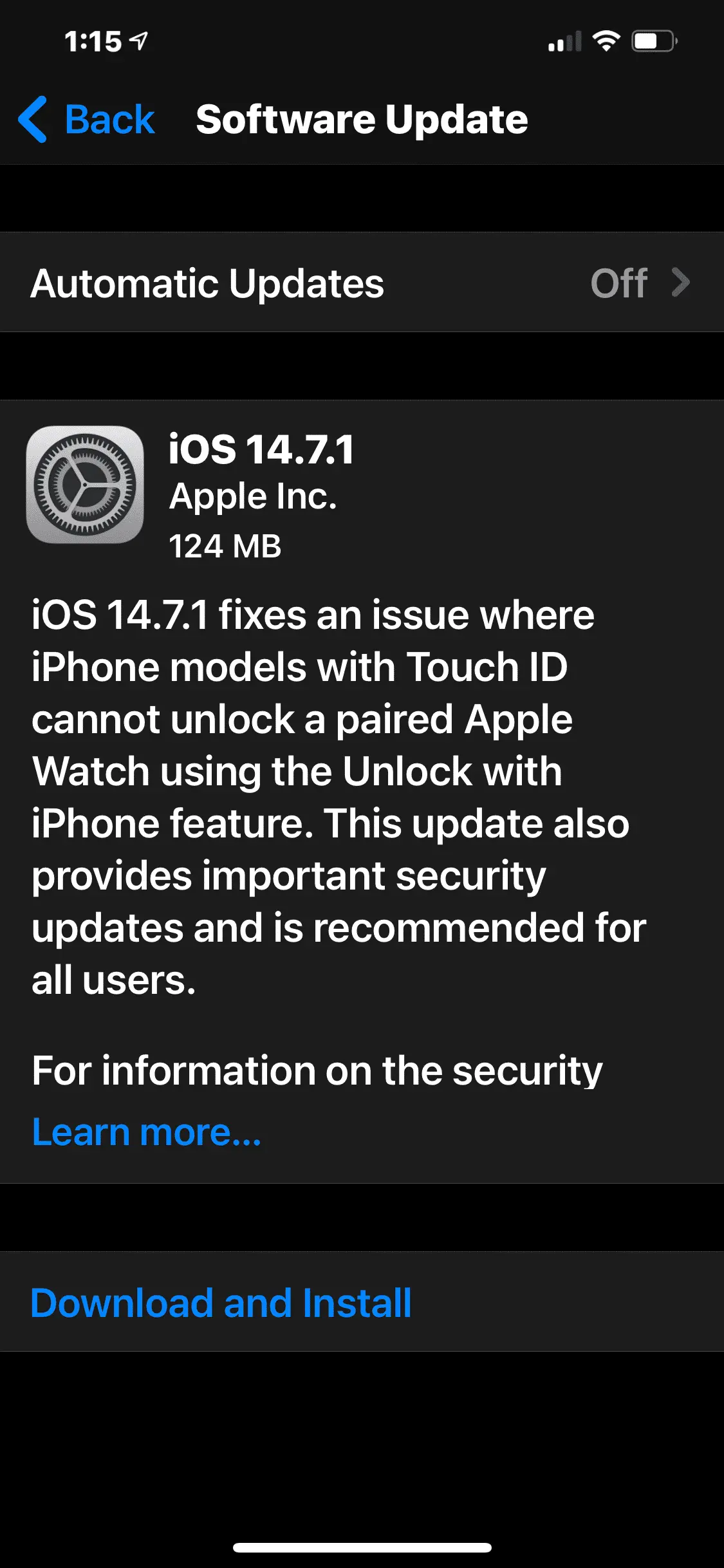Download and Install iOS 14.7.1
This screenshot has height=1568, width=724.
click(x=221, y=1303)
